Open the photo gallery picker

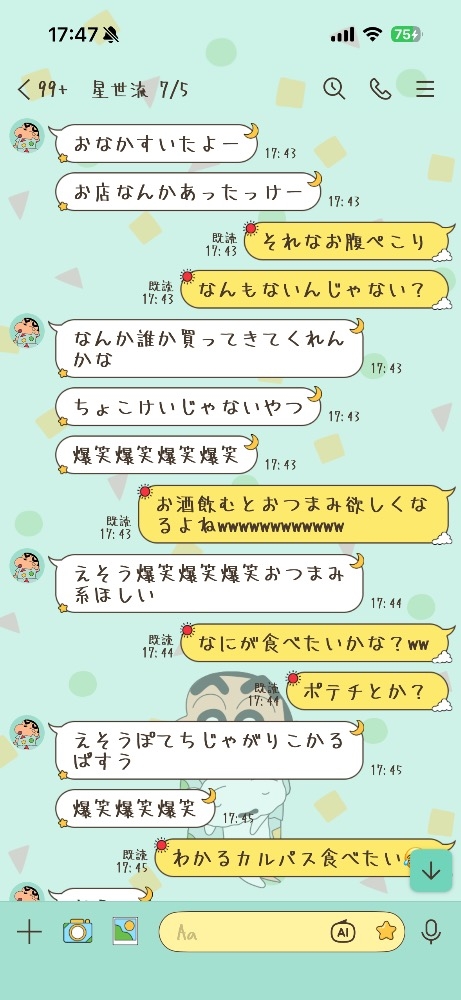(126, 930)
